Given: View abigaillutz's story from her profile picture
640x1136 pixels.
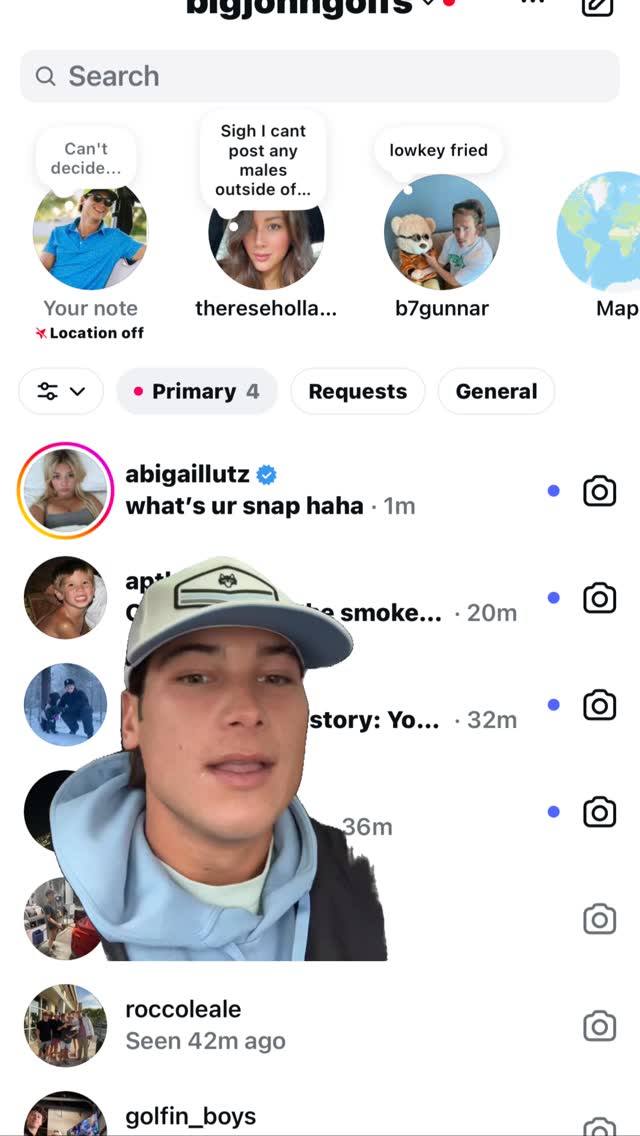Looking at the screenshot, I should 65,491.
